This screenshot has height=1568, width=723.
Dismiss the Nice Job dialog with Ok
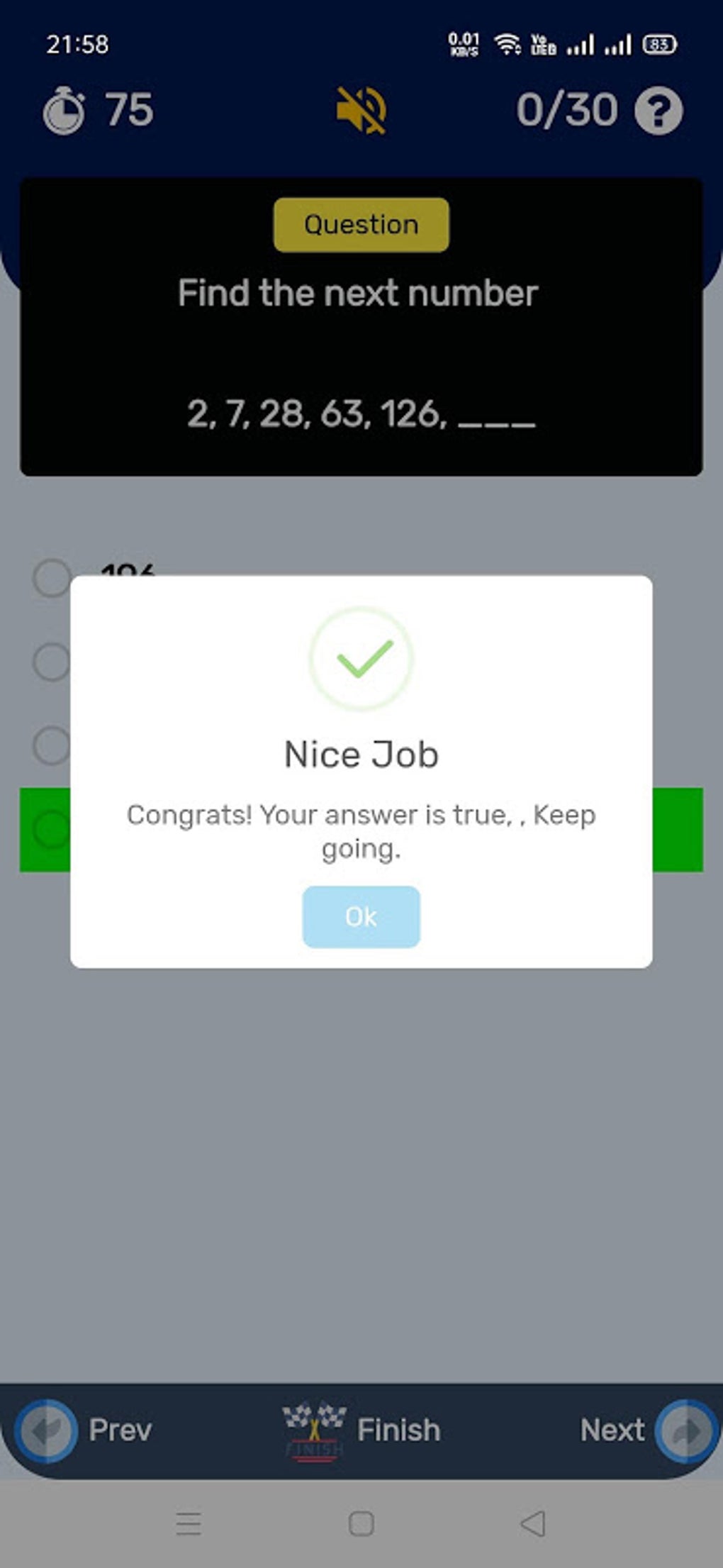click(x=361, y=916)
